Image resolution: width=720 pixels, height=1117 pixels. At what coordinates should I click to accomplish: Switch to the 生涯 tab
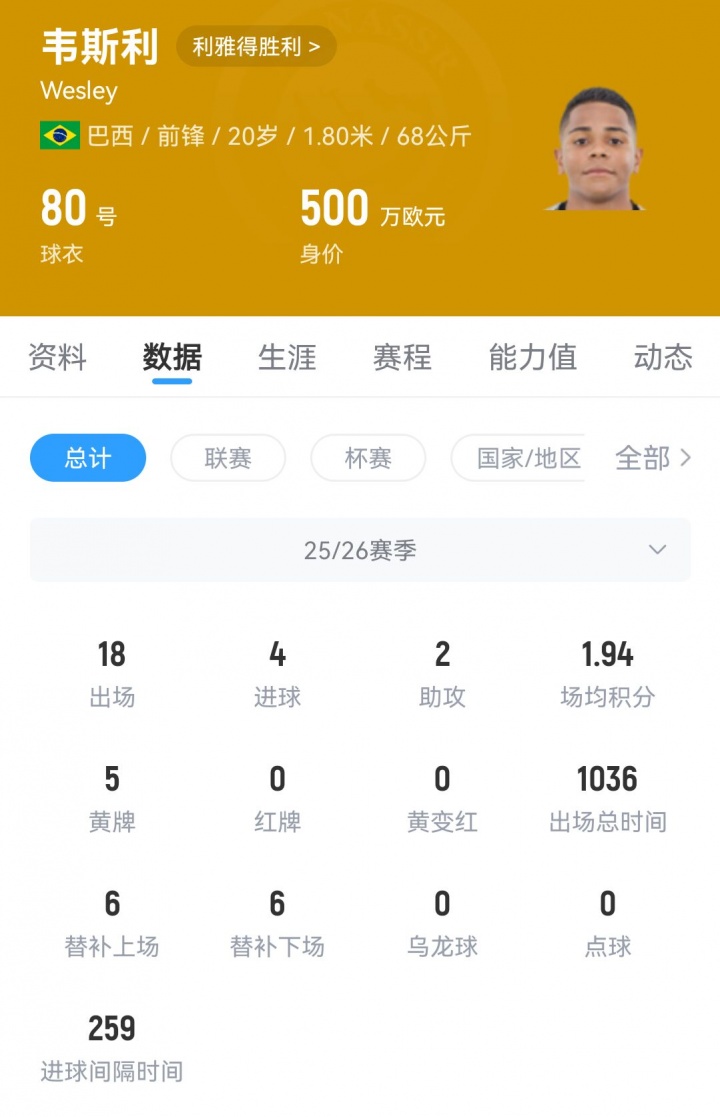pyautogui.click(x=287, y=357)
